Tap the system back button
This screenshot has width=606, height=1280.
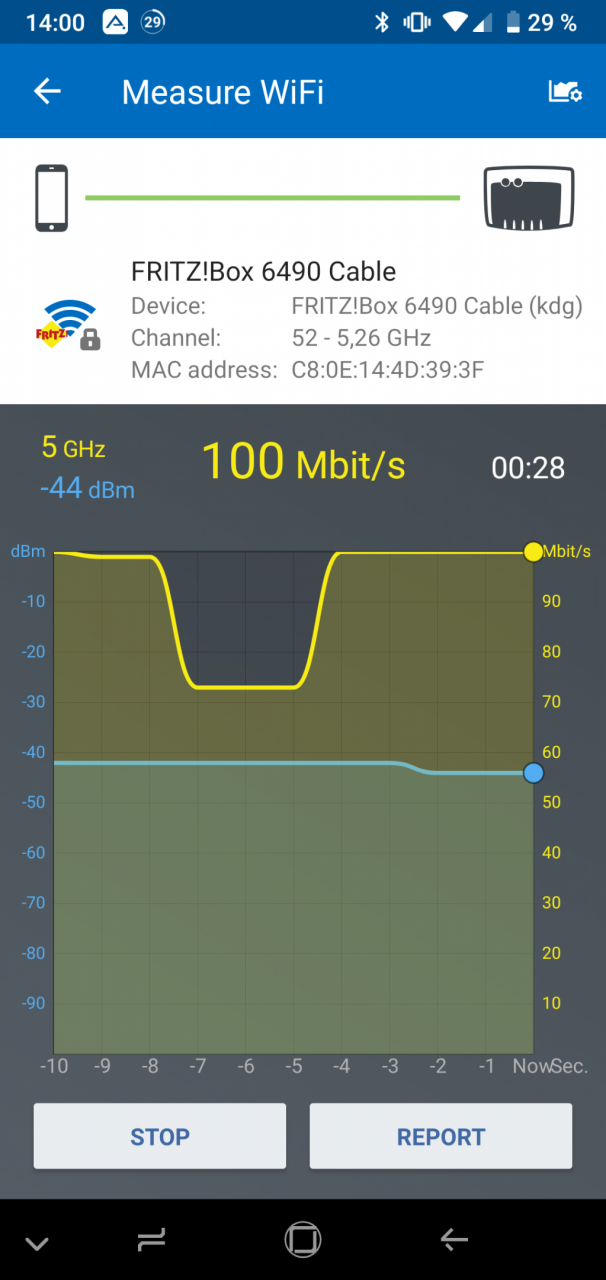pyautogui.click(x=453, y=1241)
